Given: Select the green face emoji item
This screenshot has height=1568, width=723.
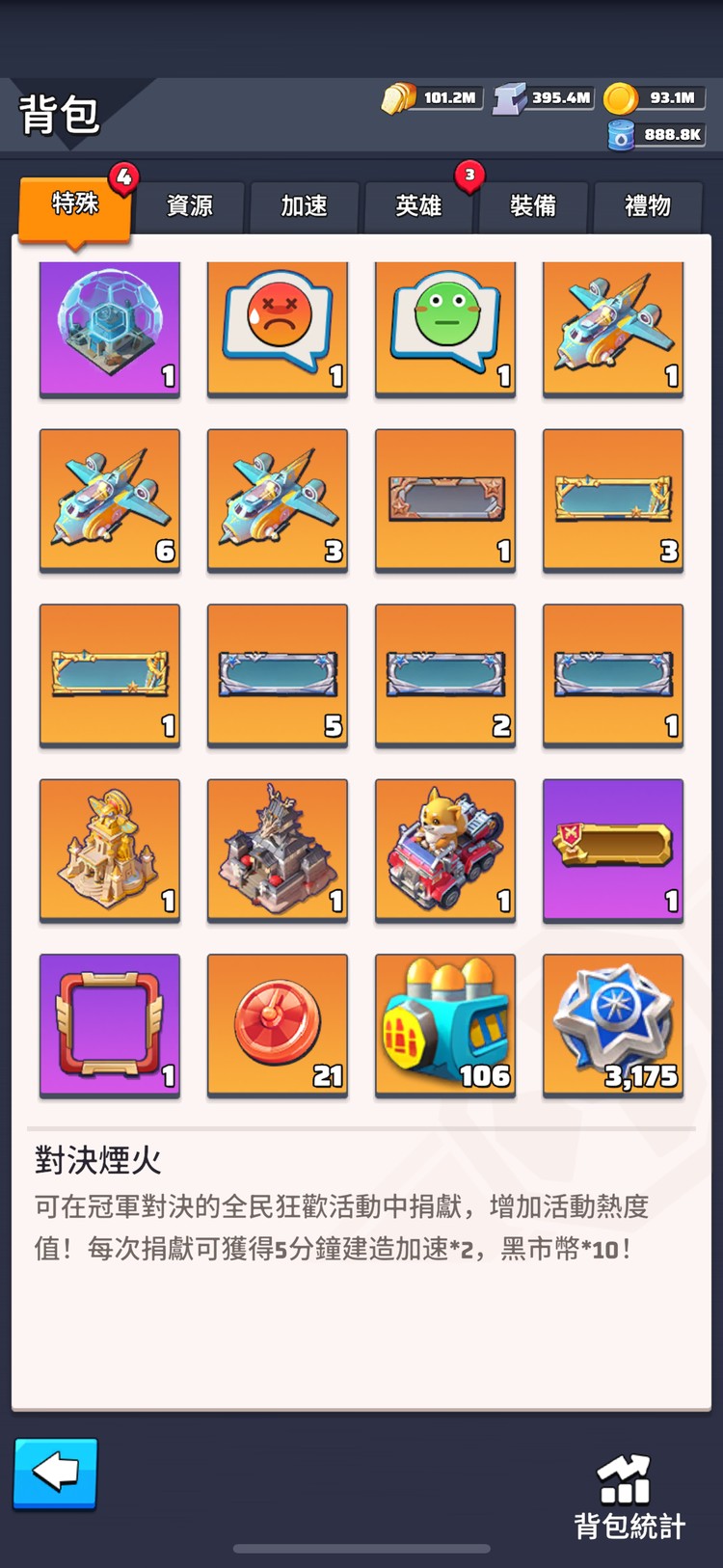Looking at the screenshot, I should click(x=445, y=327).
